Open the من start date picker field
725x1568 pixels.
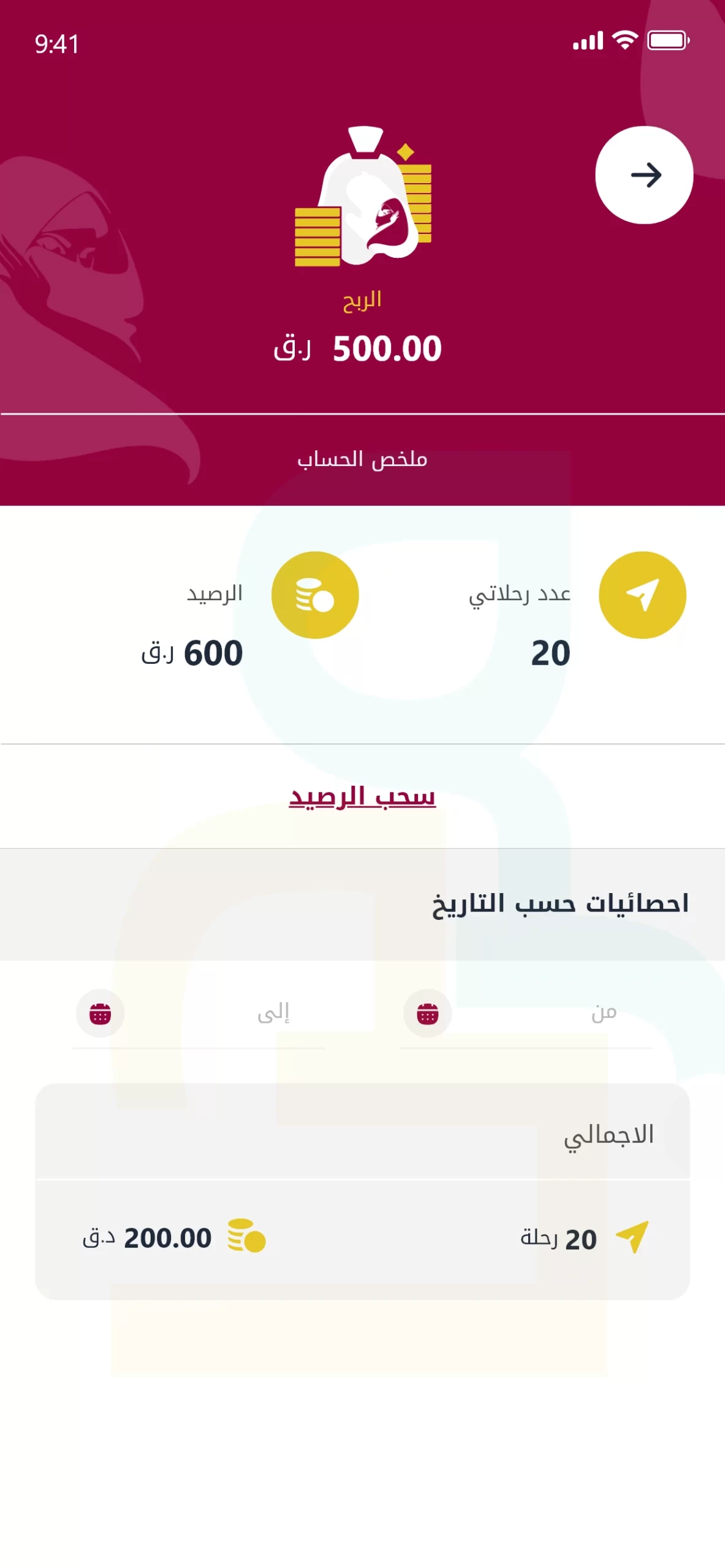[539, 1014]
